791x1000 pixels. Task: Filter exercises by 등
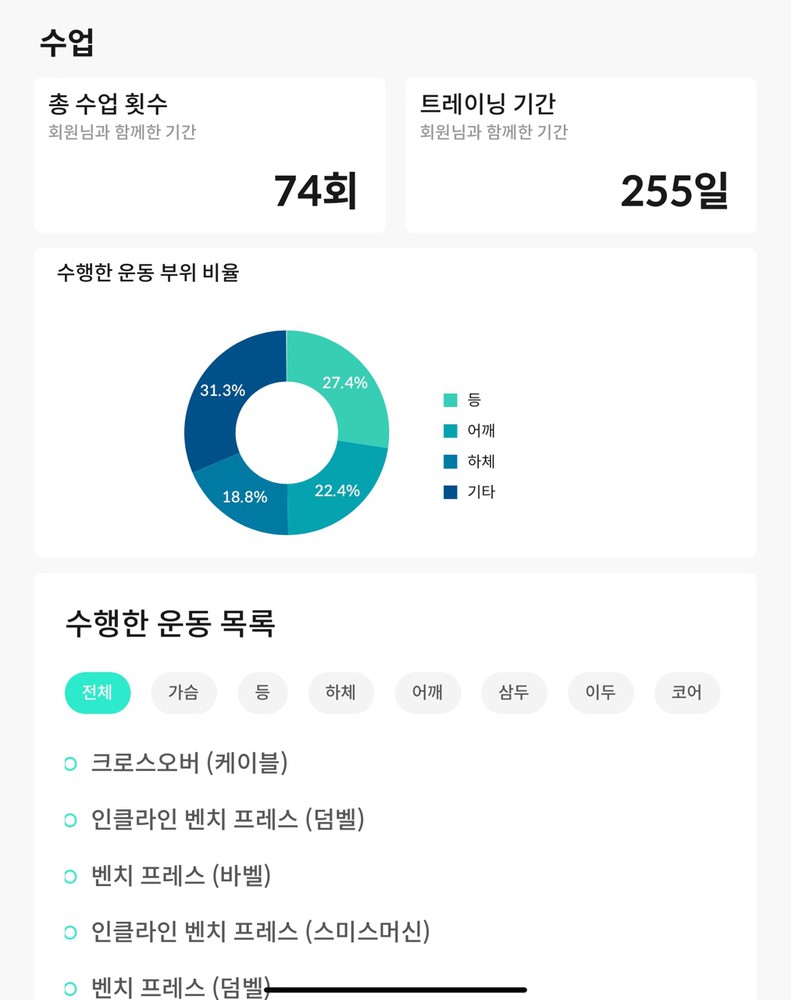click(x=262, y=692)
